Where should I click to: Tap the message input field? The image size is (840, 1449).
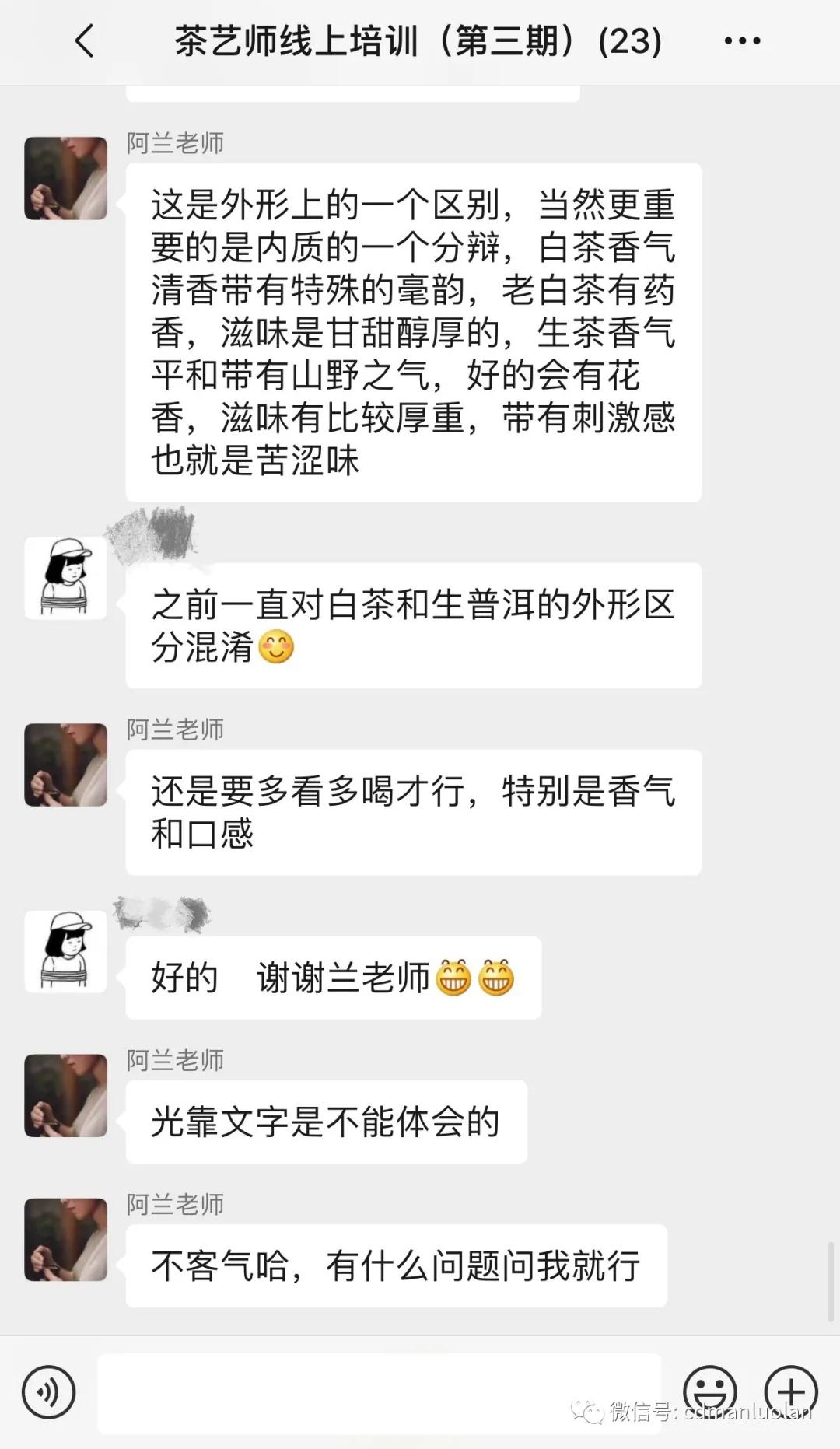pyautogui.click(x=379, y=1392)
